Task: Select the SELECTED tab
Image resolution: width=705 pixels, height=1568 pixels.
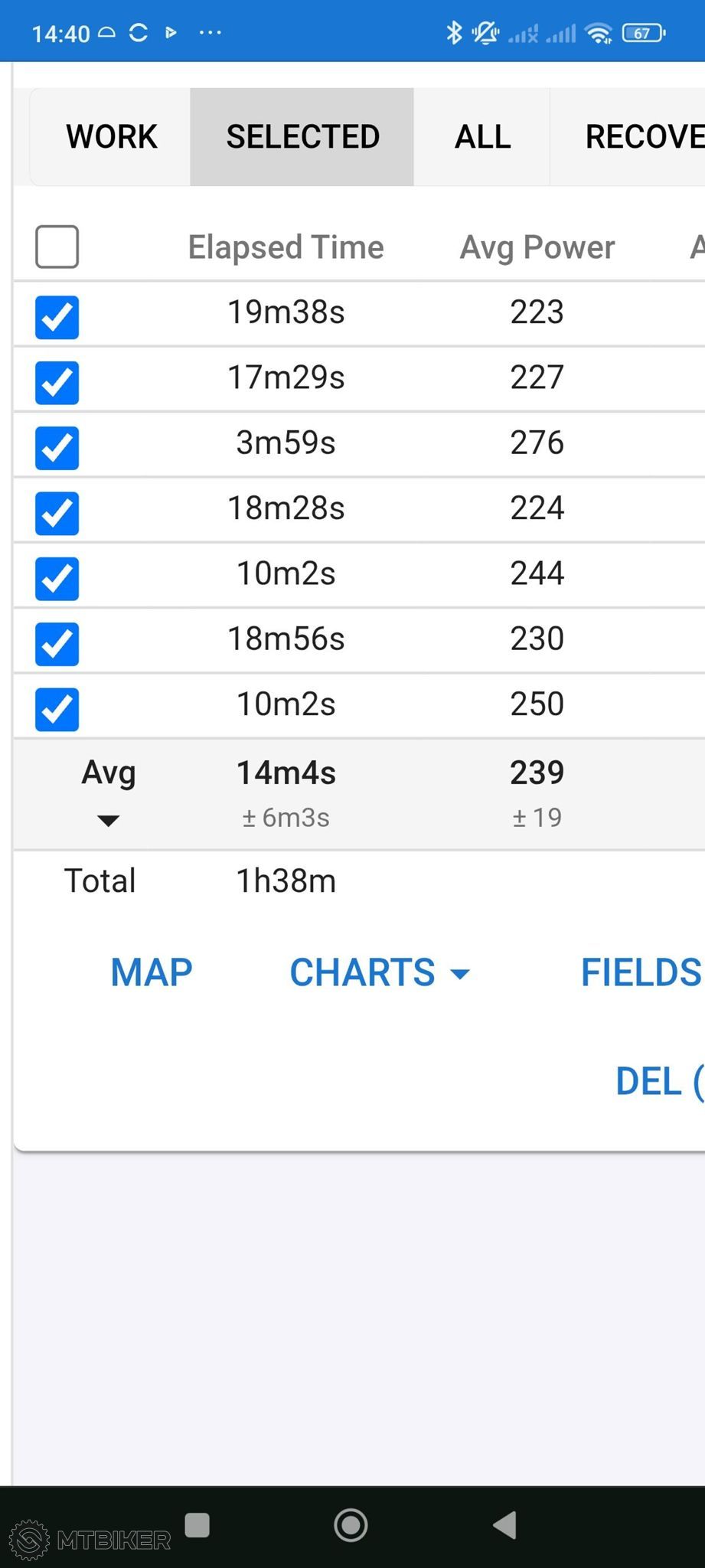Action: coord(302,137)
